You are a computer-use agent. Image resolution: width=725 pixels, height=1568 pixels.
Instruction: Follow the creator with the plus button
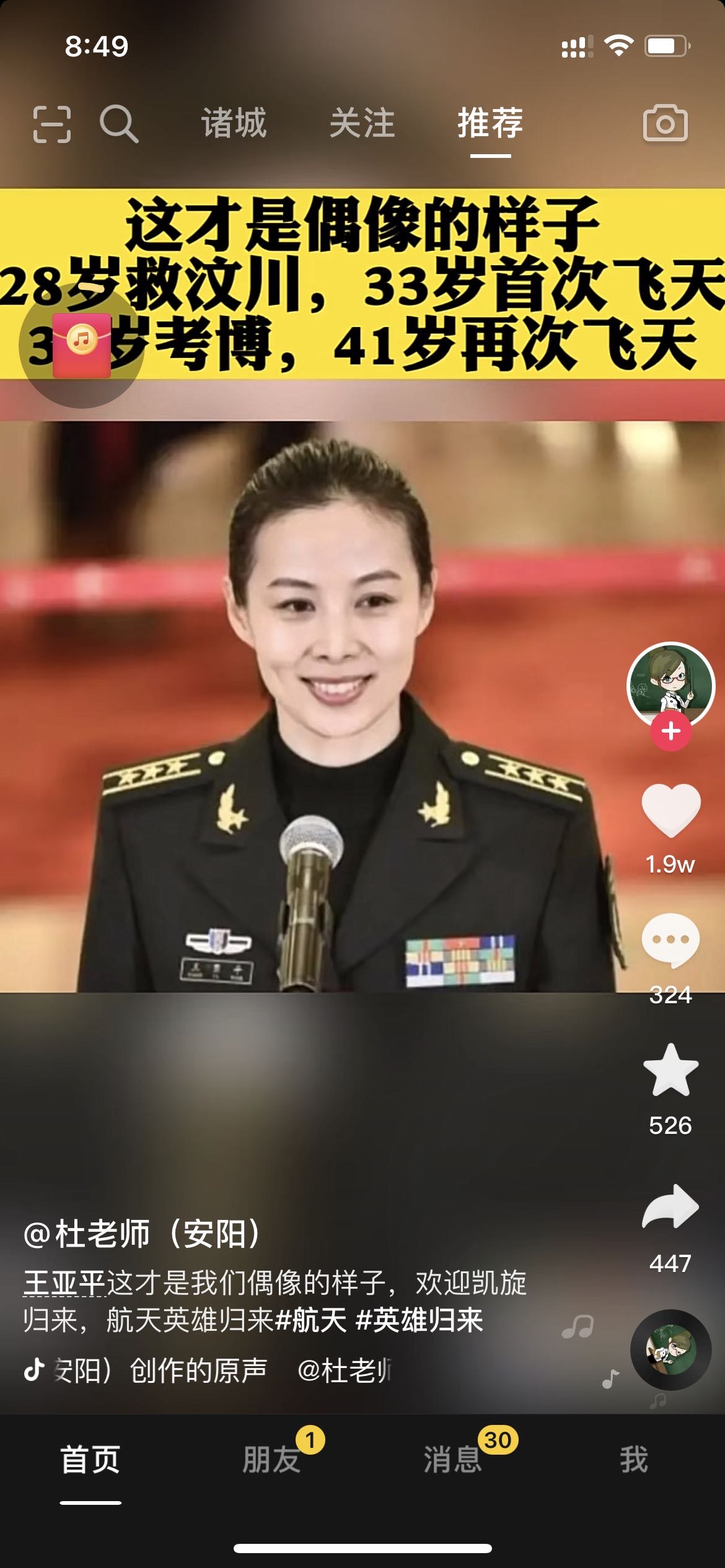[671, 731]
